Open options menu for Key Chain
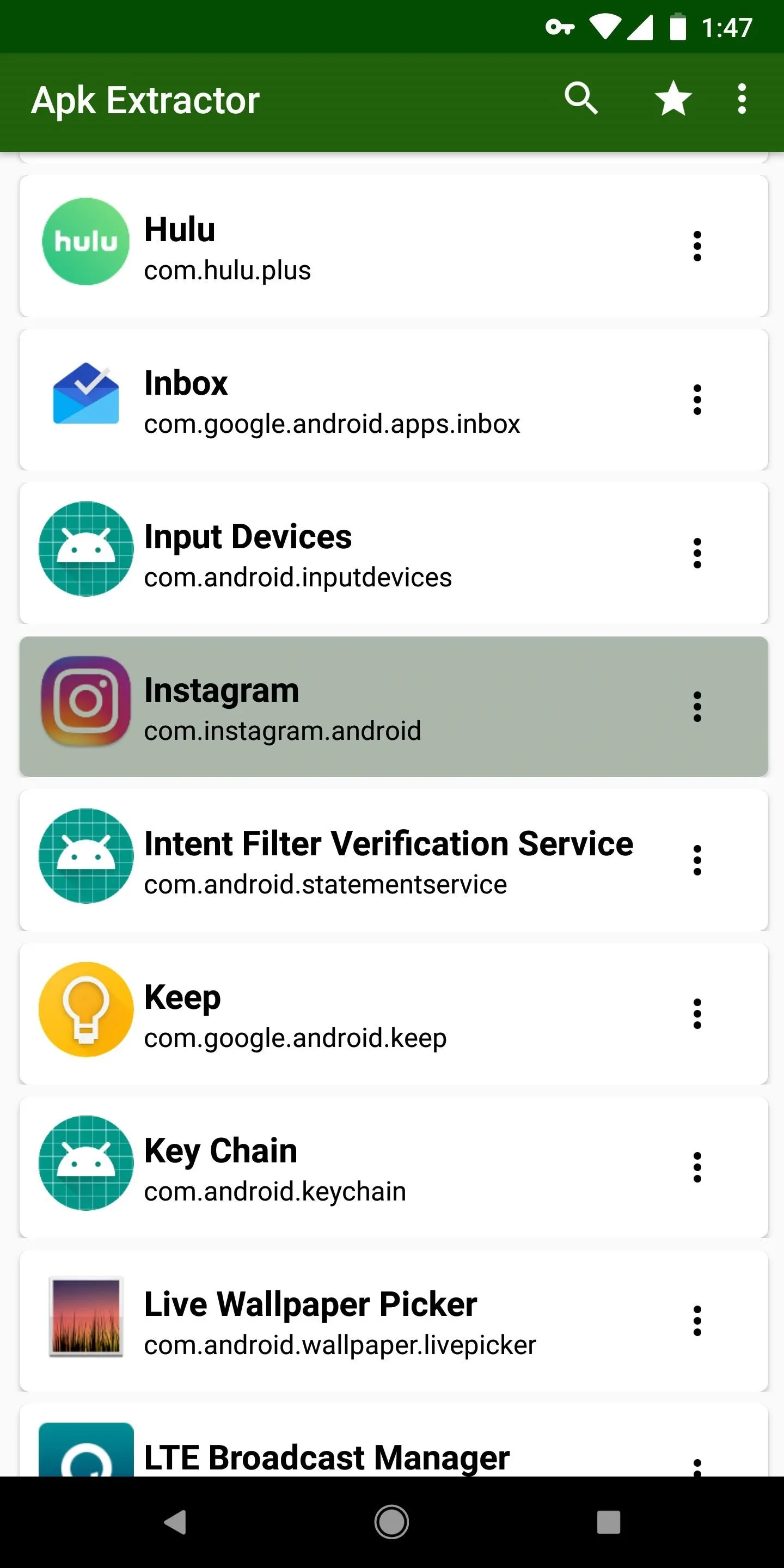784x1568 pixels. 697,1167
